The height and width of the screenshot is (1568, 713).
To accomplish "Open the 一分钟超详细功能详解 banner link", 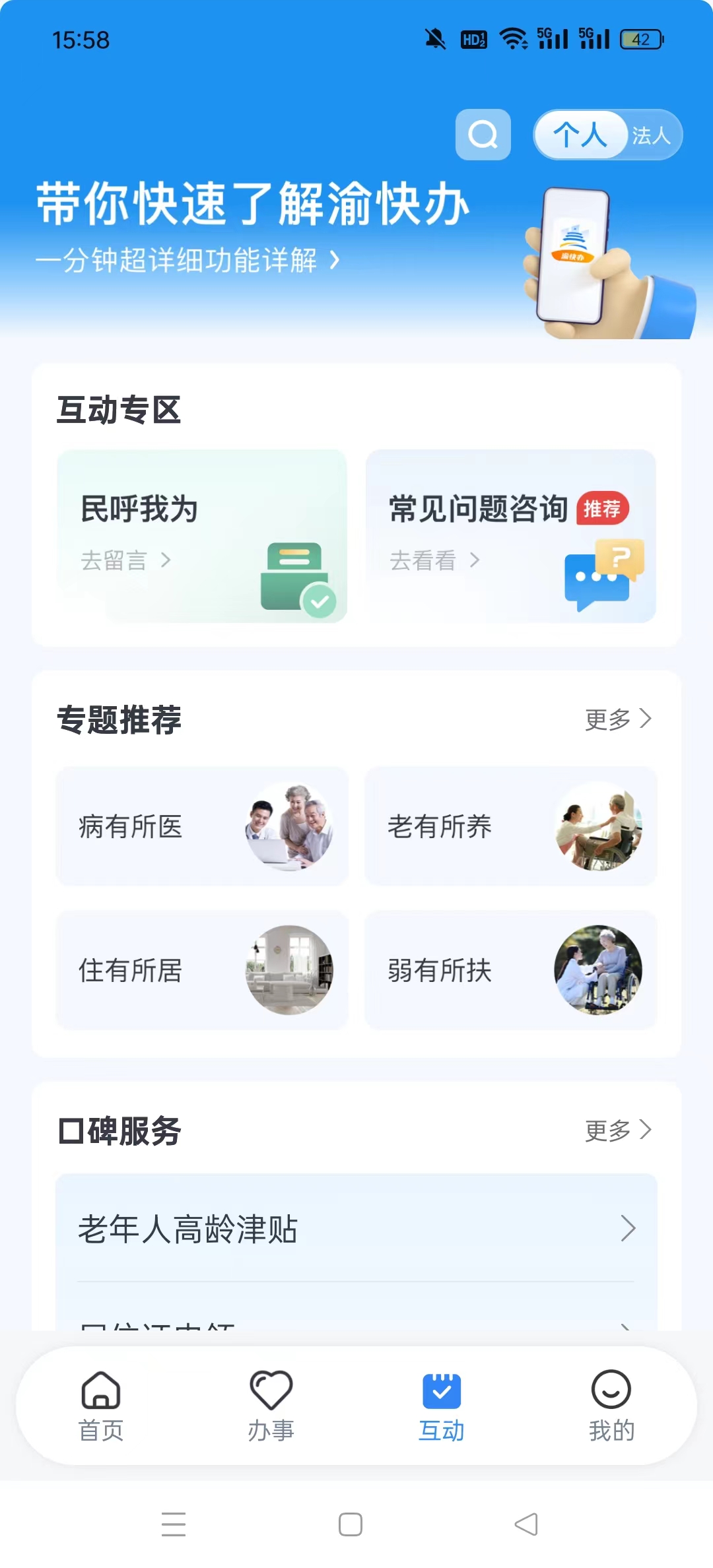I will [188, 260].
